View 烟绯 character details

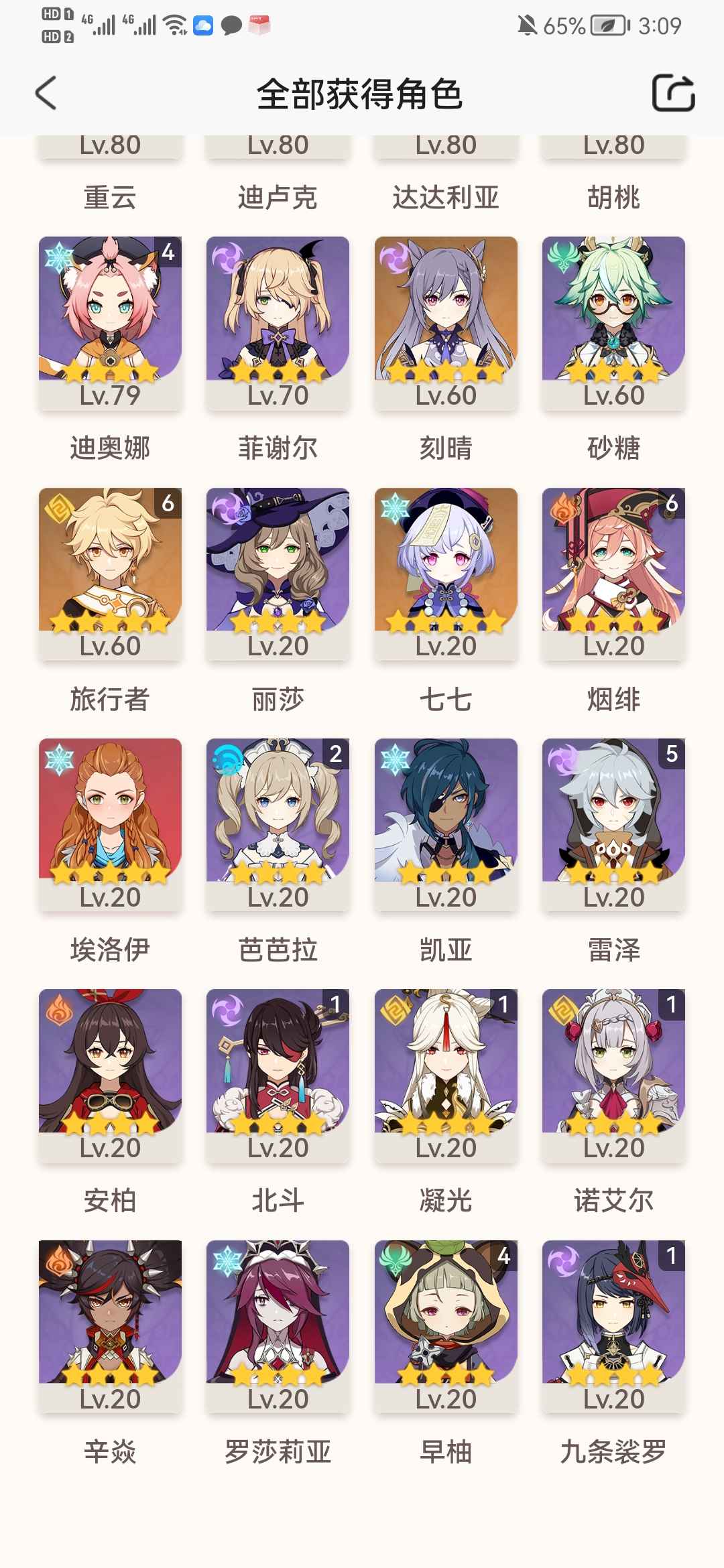pos(613,573)
